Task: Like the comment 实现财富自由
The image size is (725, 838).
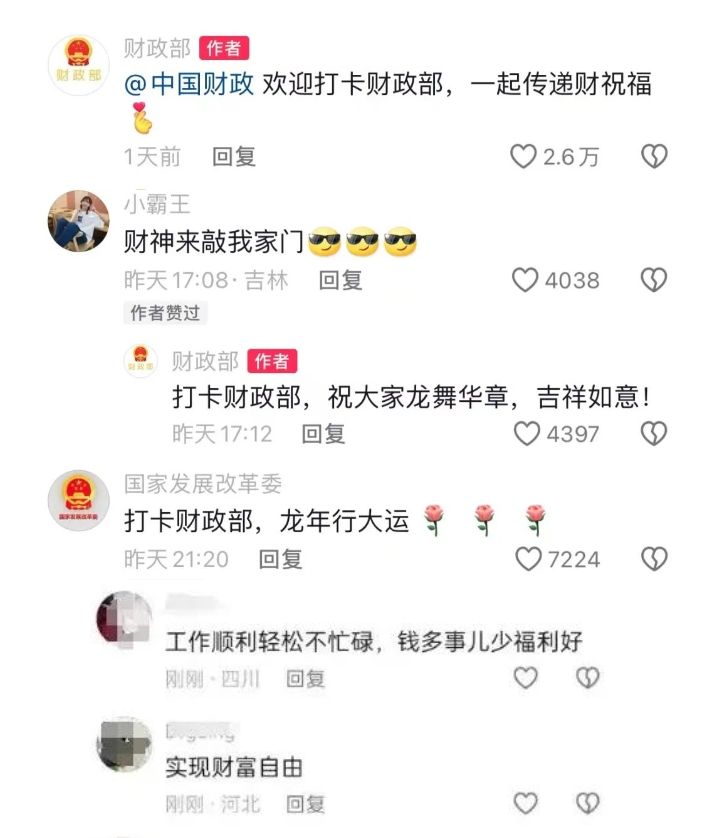Action: click(525, 802)
